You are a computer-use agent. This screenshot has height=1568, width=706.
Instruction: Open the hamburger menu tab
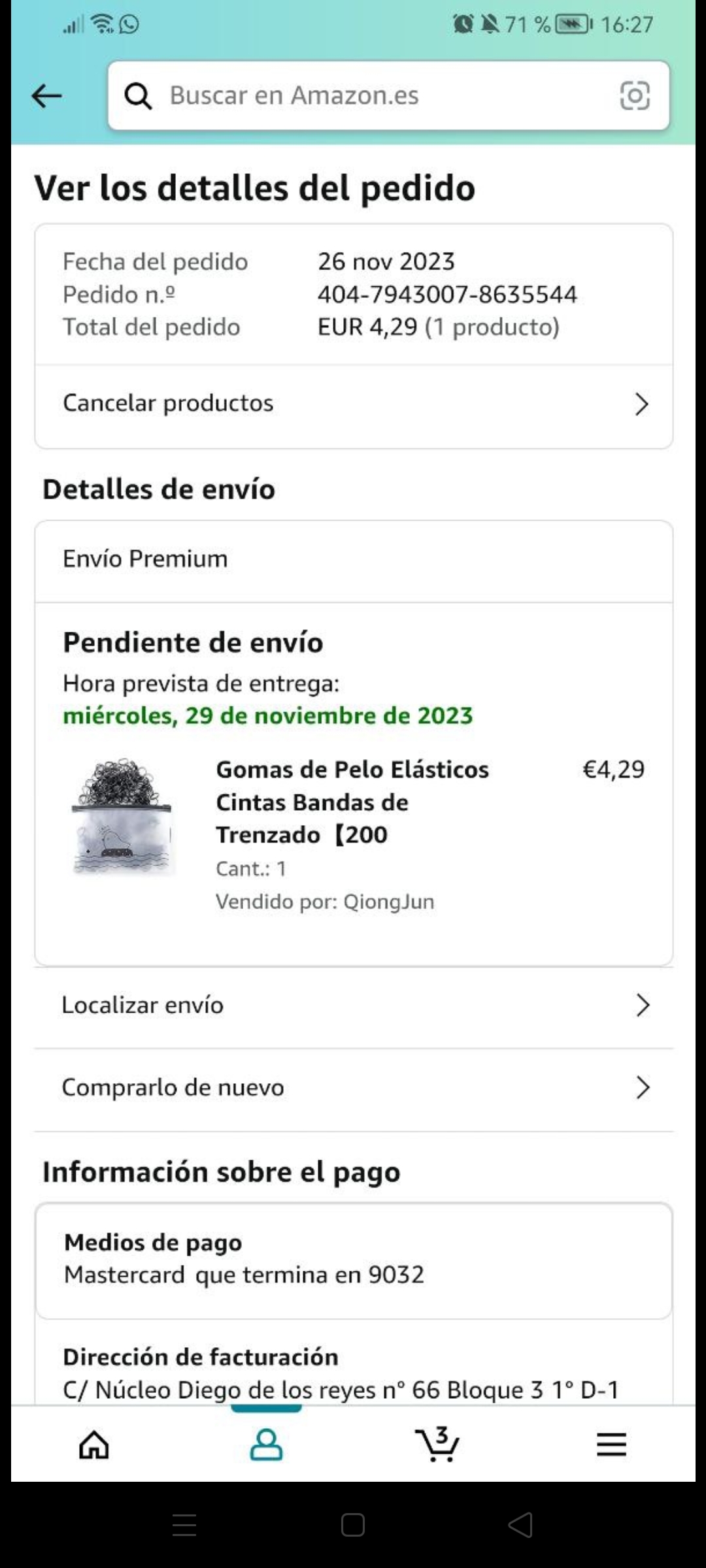(611, 1445)
